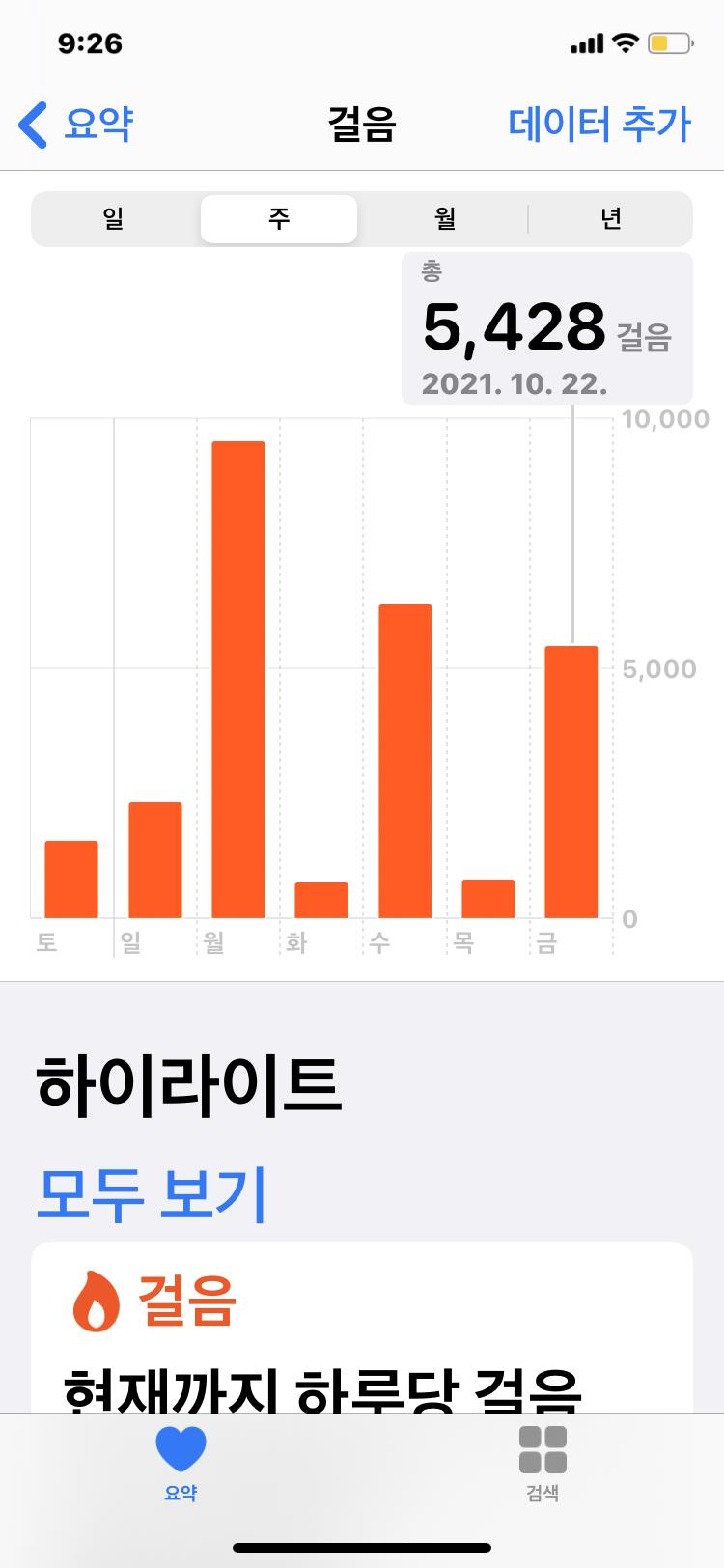Select the 월 (Monday) steps bar

(x=238, y=680)
